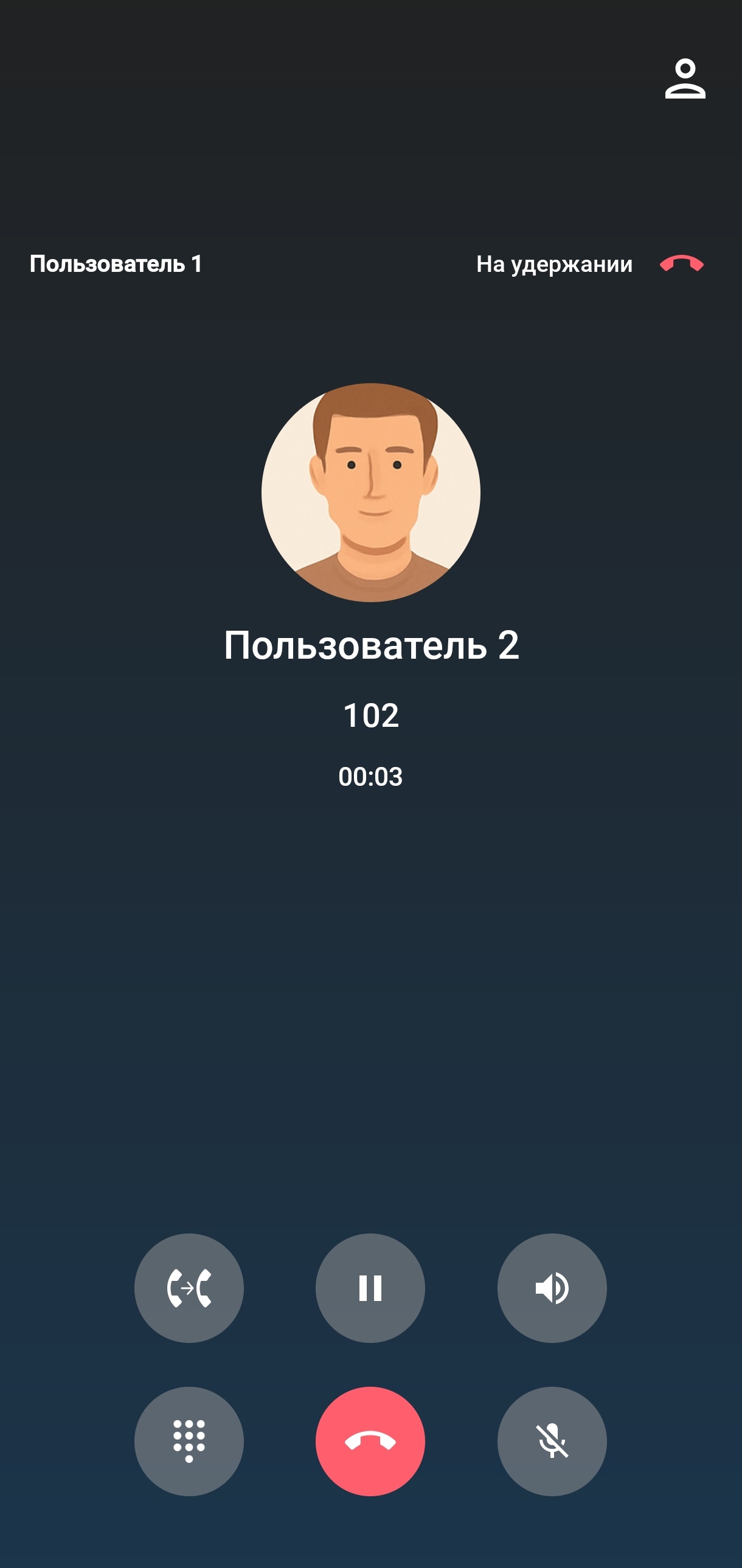Tap the call transfer button

[189, 1288]
